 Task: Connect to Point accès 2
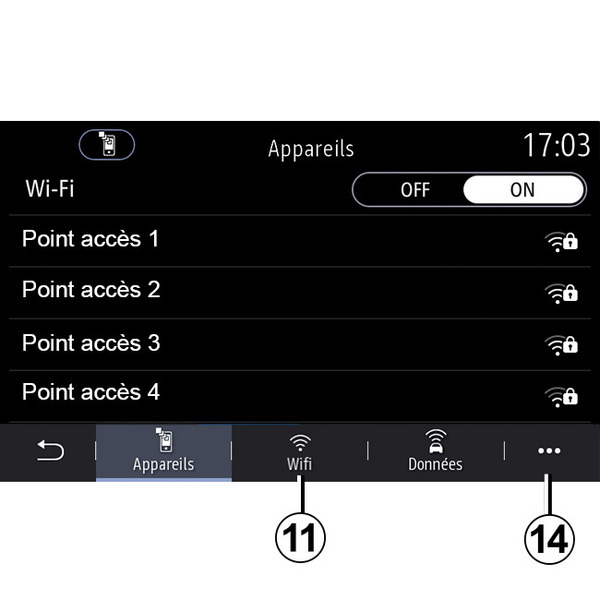coord(300,291)
